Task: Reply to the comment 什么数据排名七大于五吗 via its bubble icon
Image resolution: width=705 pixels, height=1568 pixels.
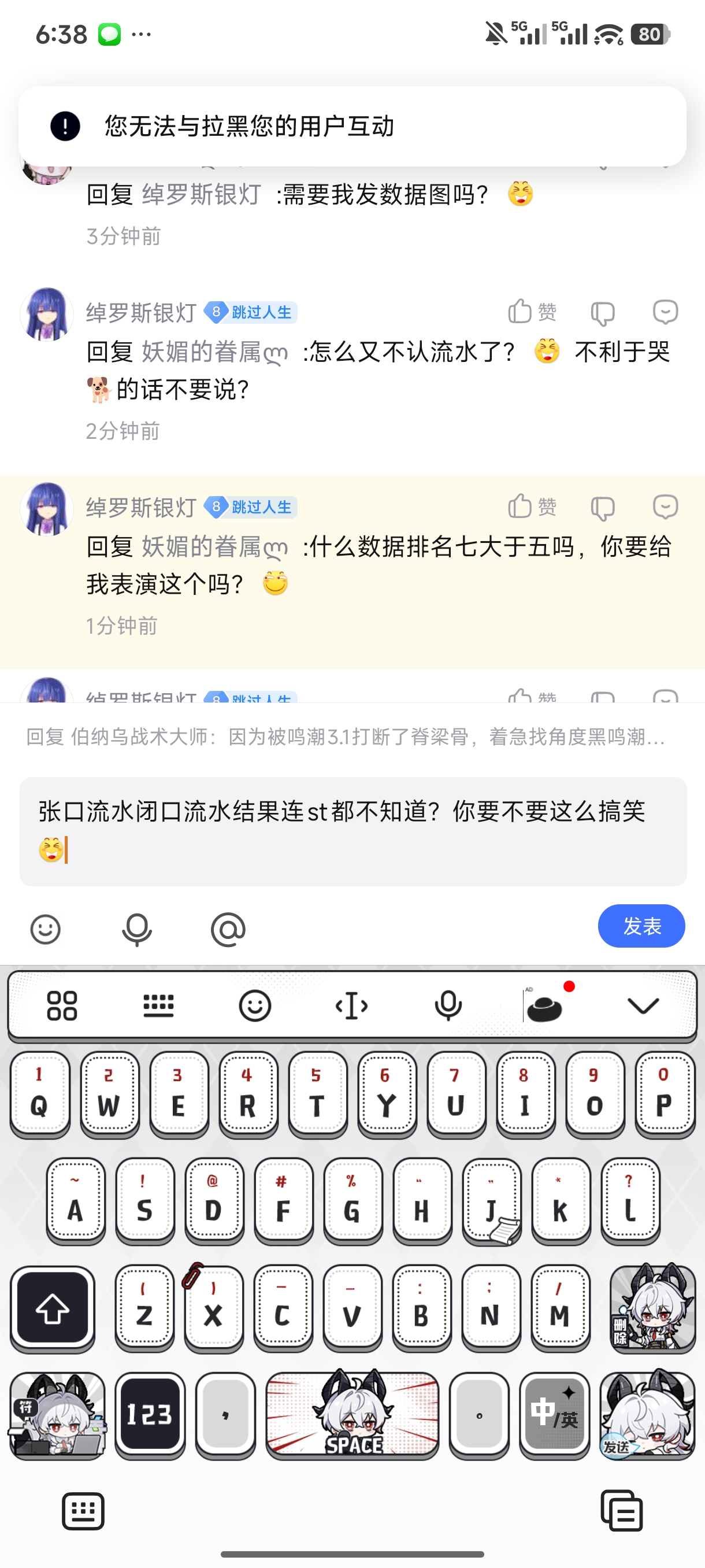Action: [x=665, y=507]
